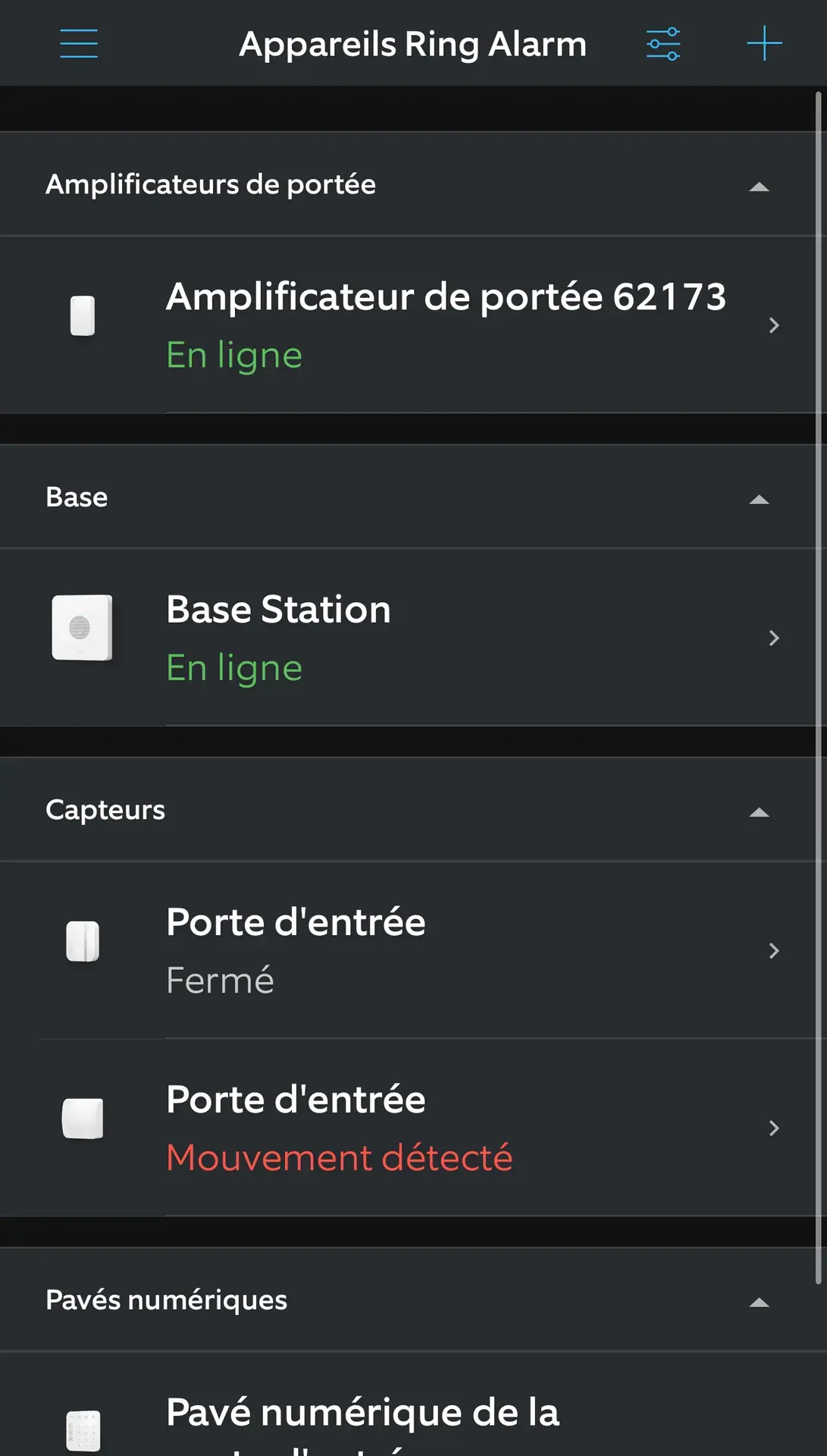Collapse the Amplificateurs de portée section
The width and height of the screenshot is (827, 1456).
coord(759,186)
